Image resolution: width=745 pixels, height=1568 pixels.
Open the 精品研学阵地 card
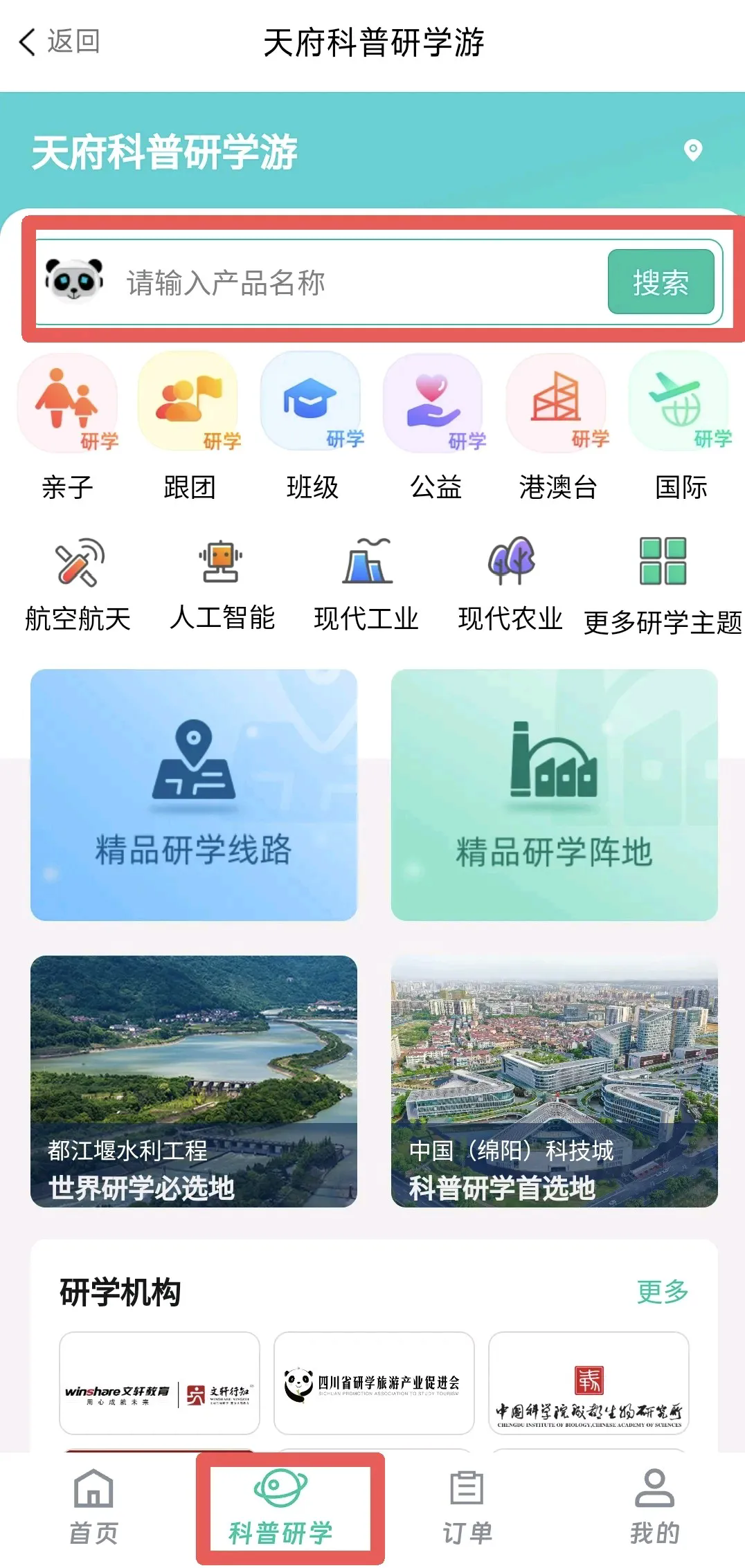pos(554,794)
